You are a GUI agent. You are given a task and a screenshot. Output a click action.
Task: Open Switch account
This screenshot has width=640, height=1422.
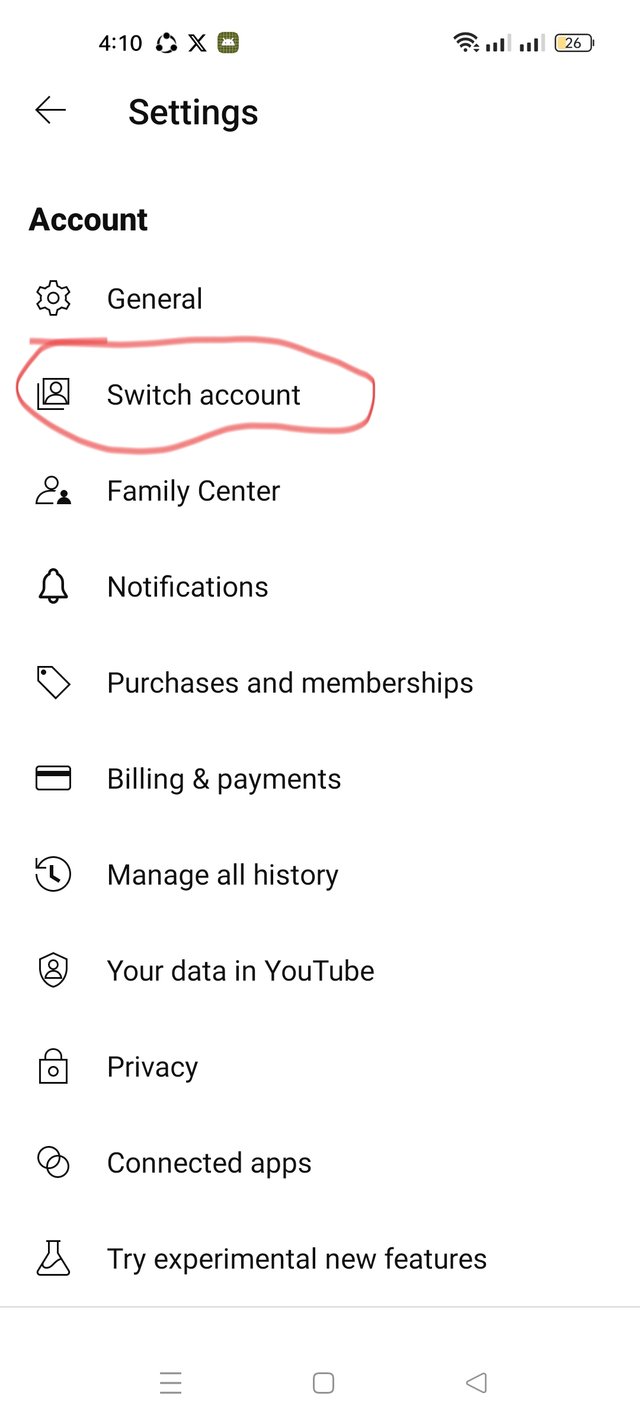[203, 395]
